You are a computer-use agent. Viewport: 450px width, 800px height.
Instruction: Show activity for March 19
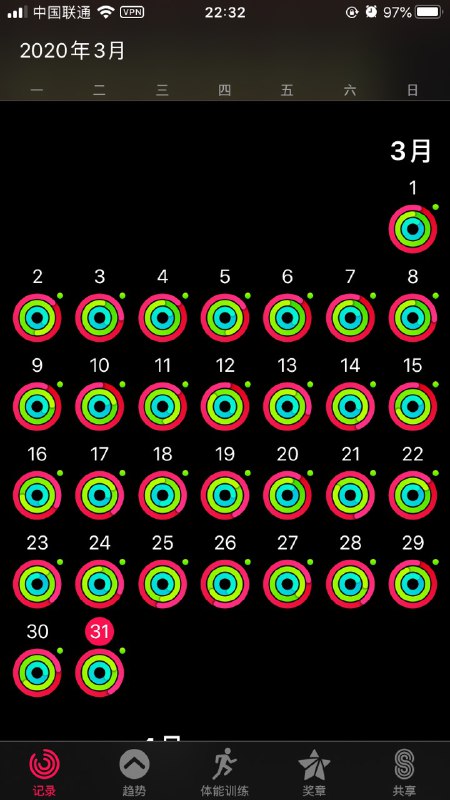(x=225, y=495)
